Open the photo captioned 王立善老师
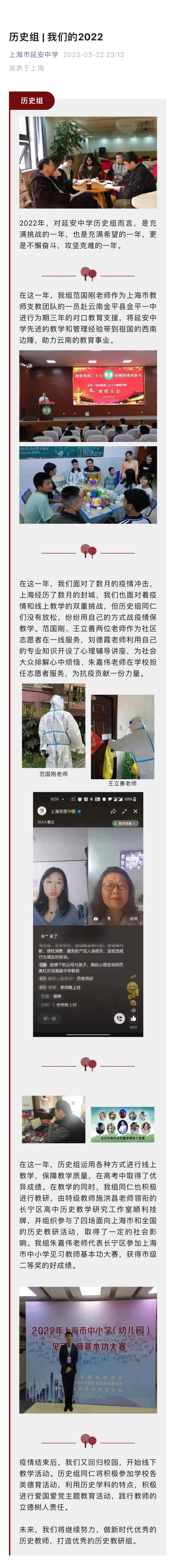 [x=122, y=736]
